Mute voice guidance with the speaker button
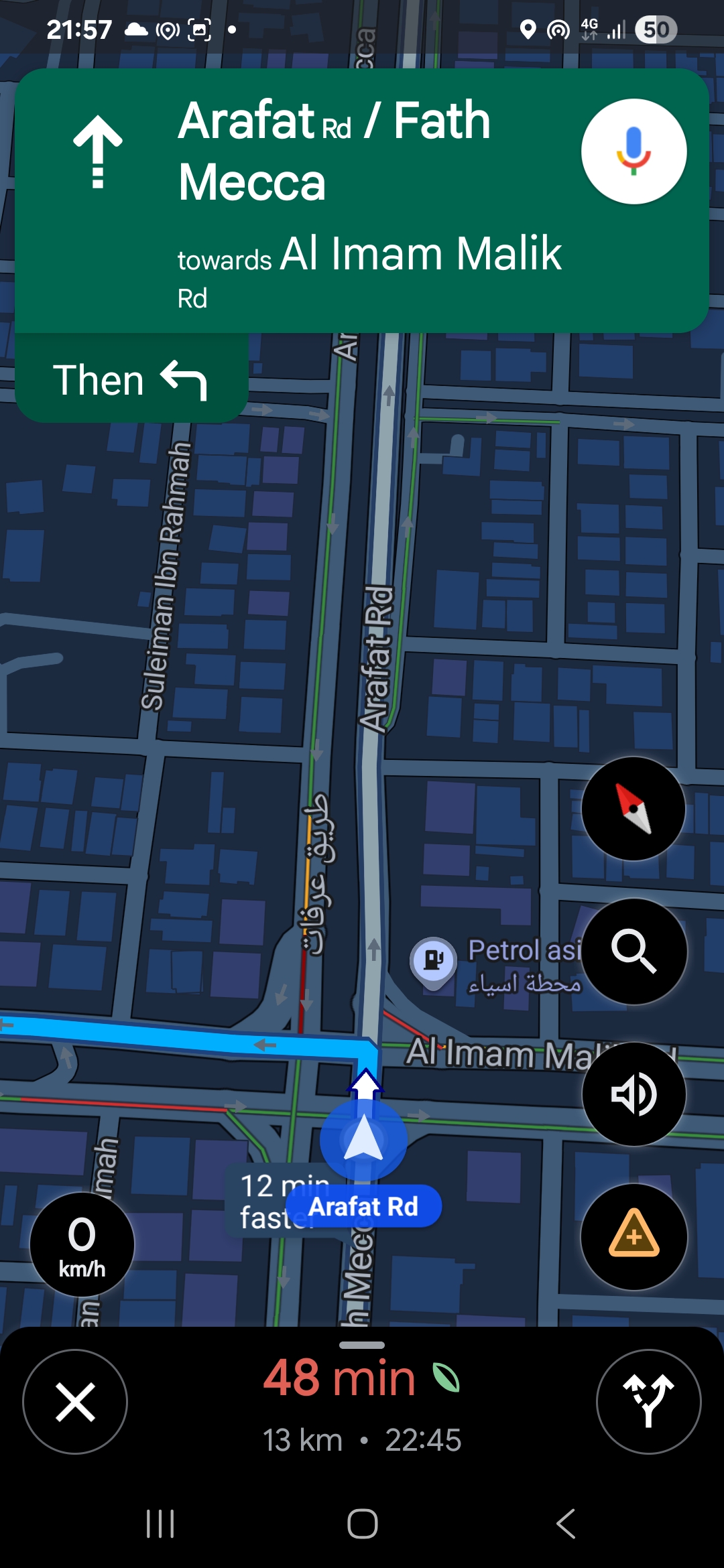 coord(633,1094)
